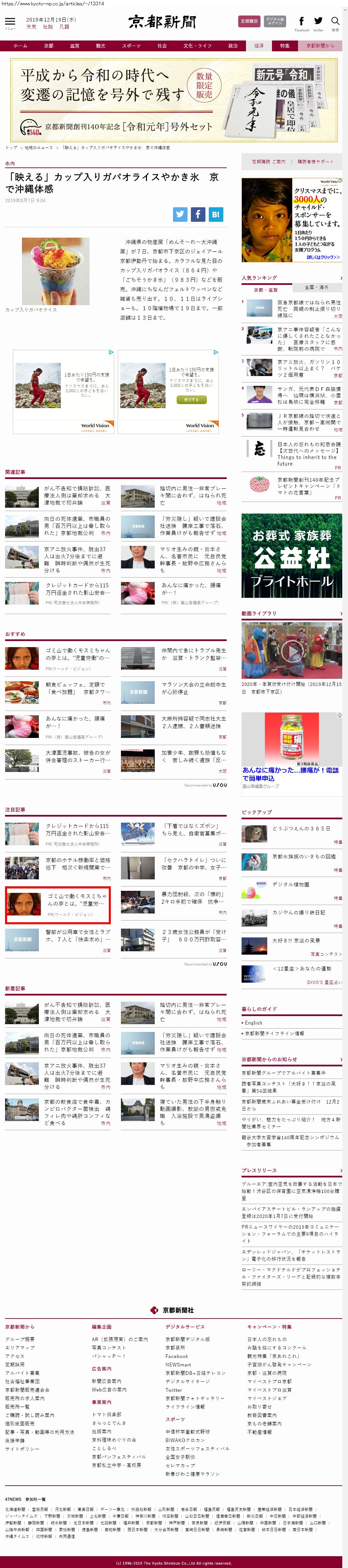Share the article on Twitter

180,214
